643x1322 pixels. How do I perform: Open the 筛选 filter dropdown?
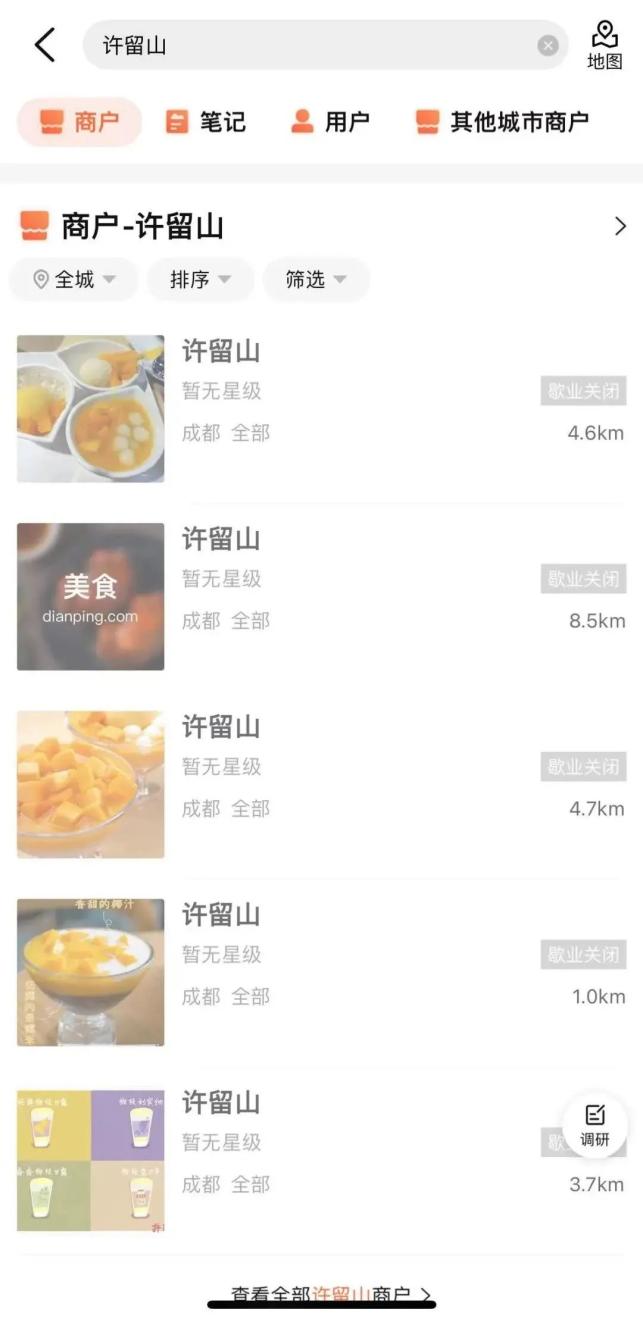(x=316, y=280)
